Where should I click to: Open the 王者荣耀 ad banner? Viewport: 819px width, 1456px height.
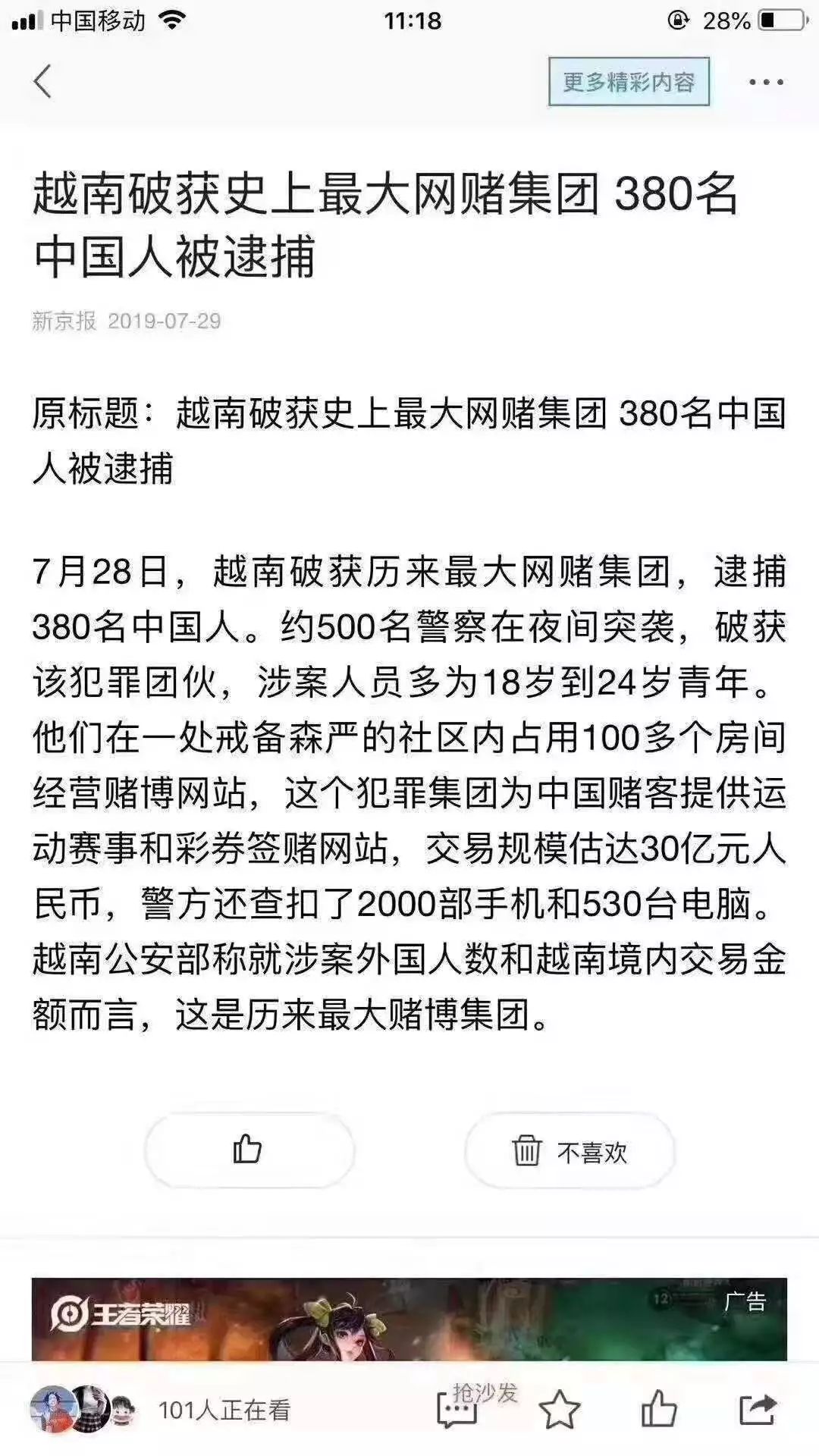point(409,1319)
